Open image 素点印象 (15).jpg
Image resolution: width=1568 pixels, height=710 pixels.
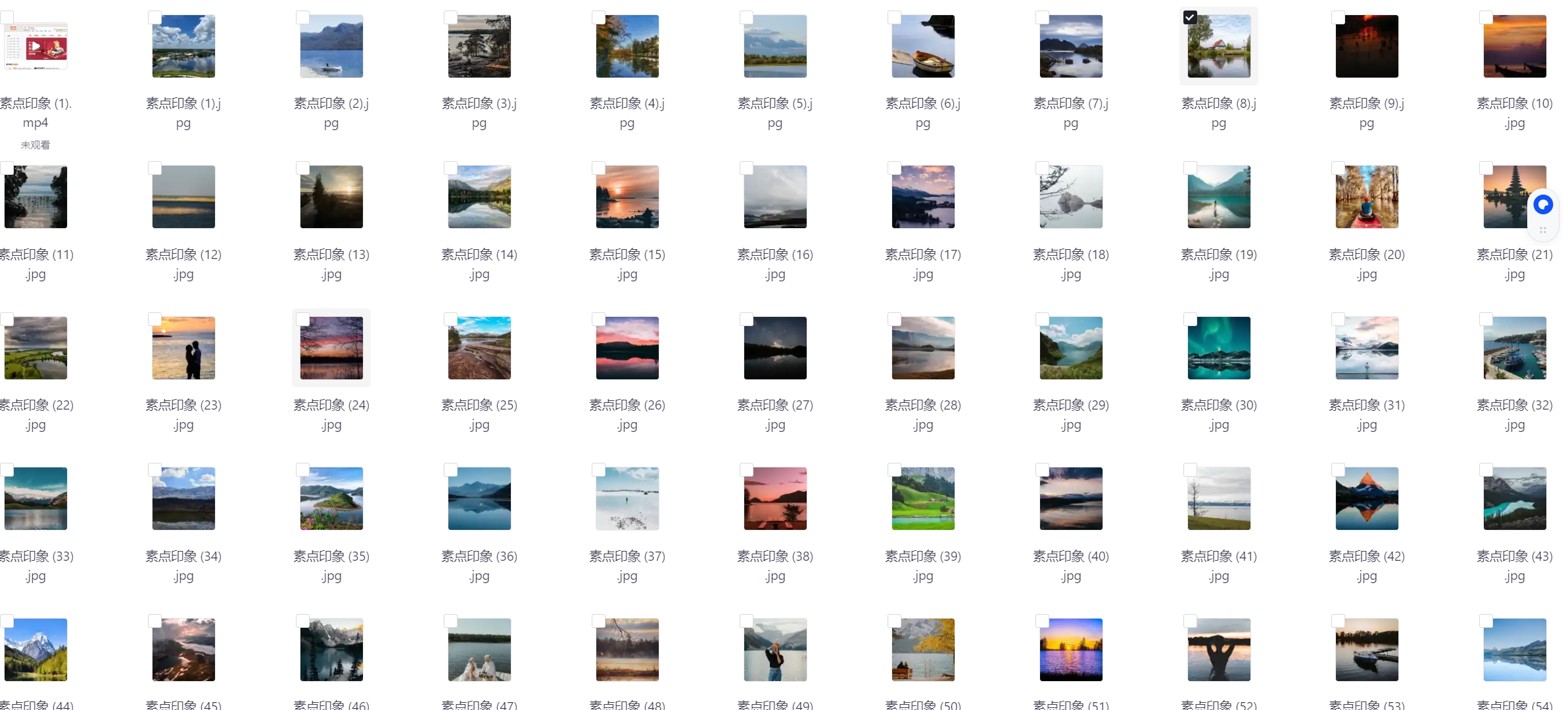coord(627,197)
